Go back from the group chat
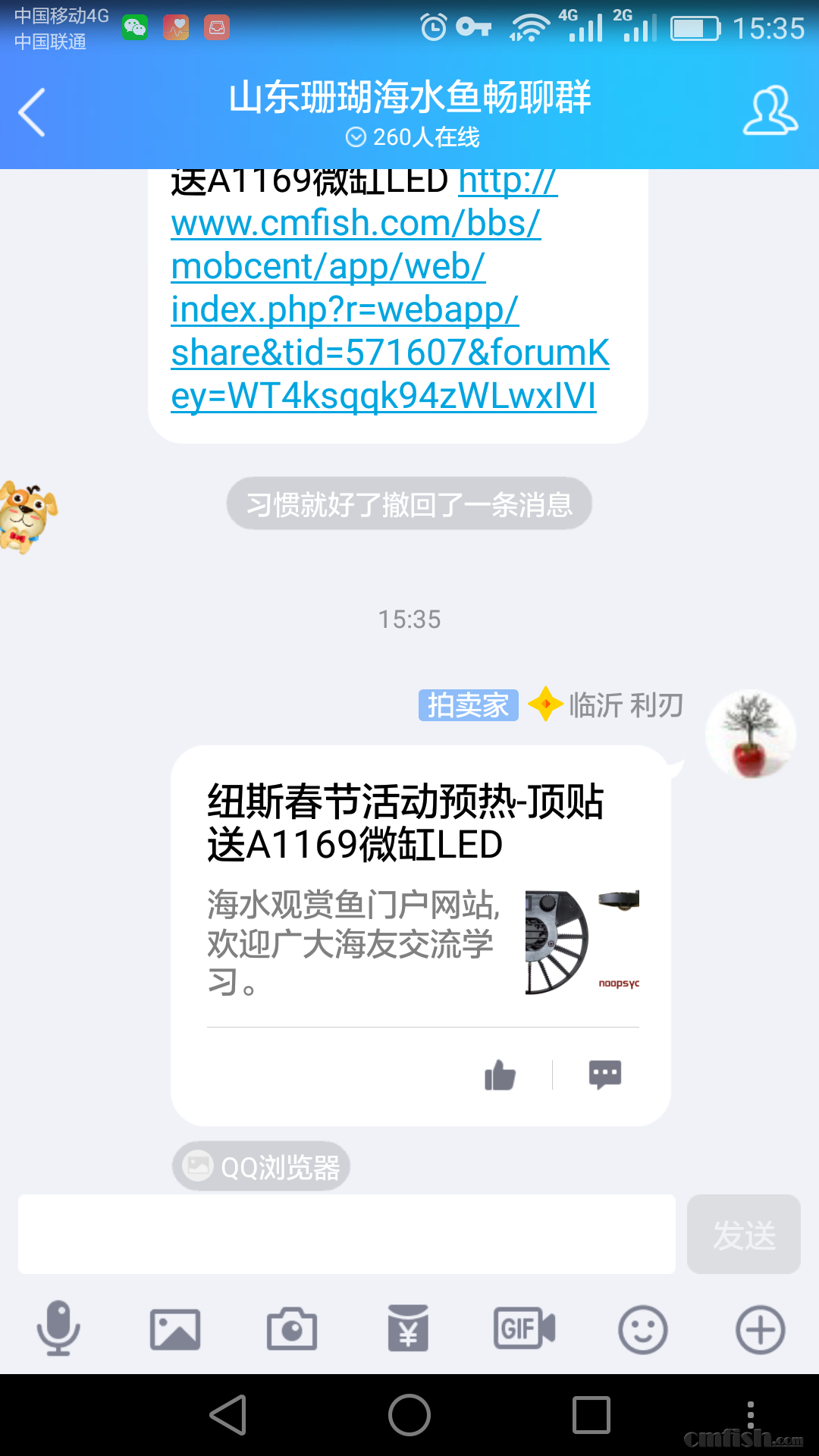 [32, 112]
